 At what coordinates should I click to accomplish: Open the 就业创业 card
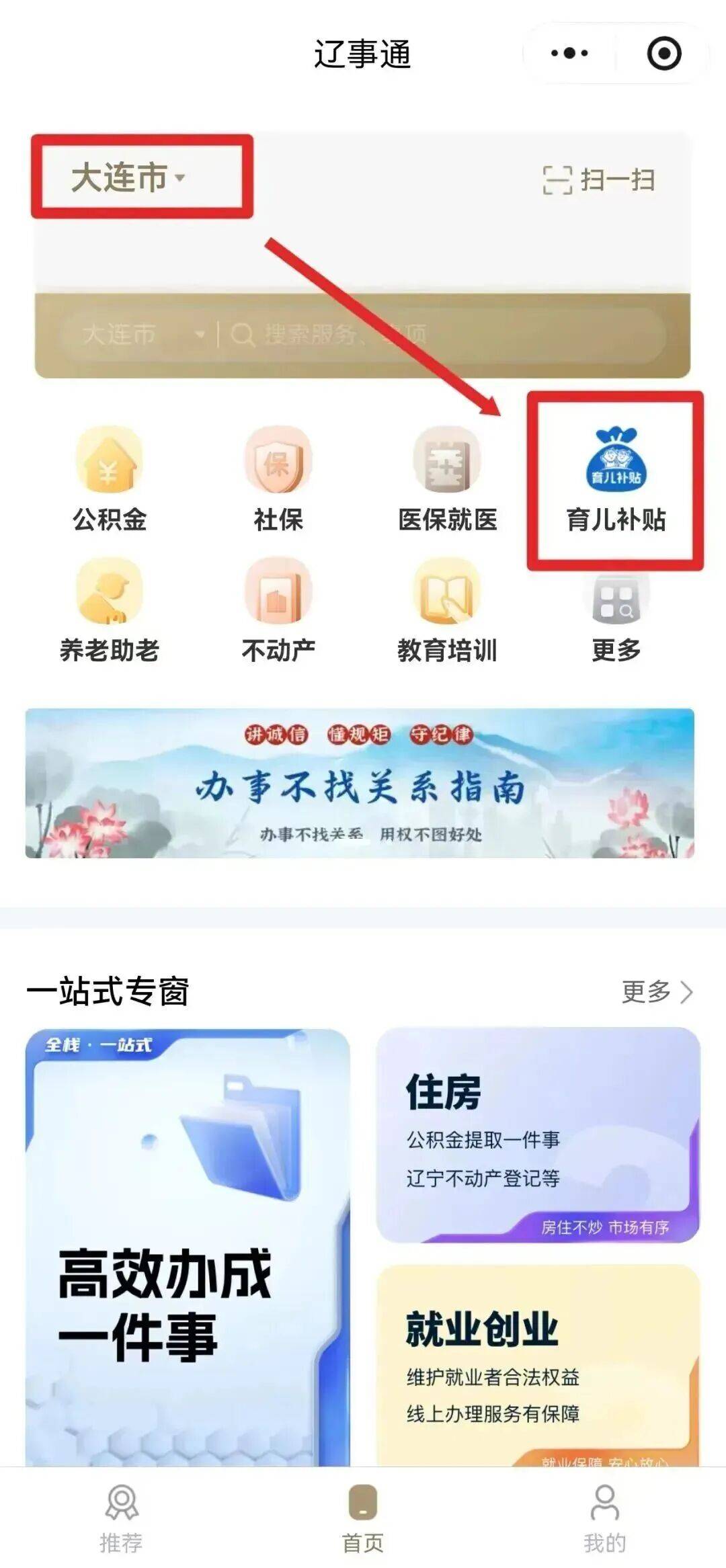pyautogui.click(x=538, y=1364)
